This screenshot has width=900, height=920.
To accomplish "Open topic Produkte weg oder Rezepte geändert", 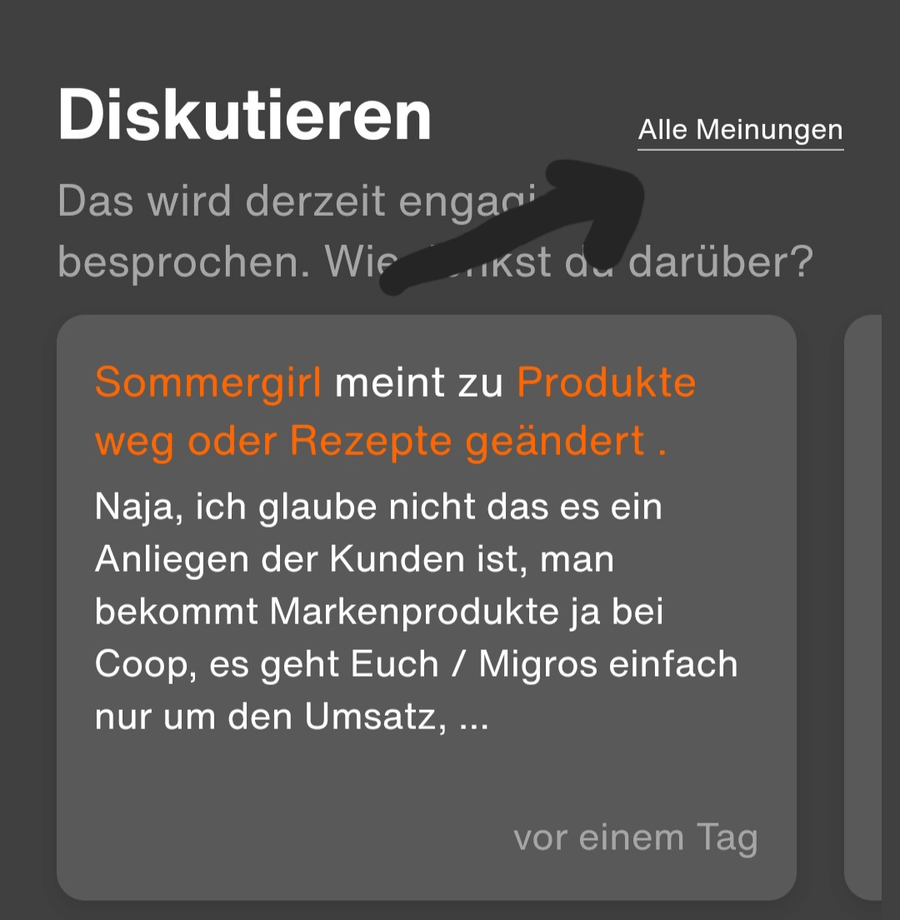I will (x=380, y=441).
